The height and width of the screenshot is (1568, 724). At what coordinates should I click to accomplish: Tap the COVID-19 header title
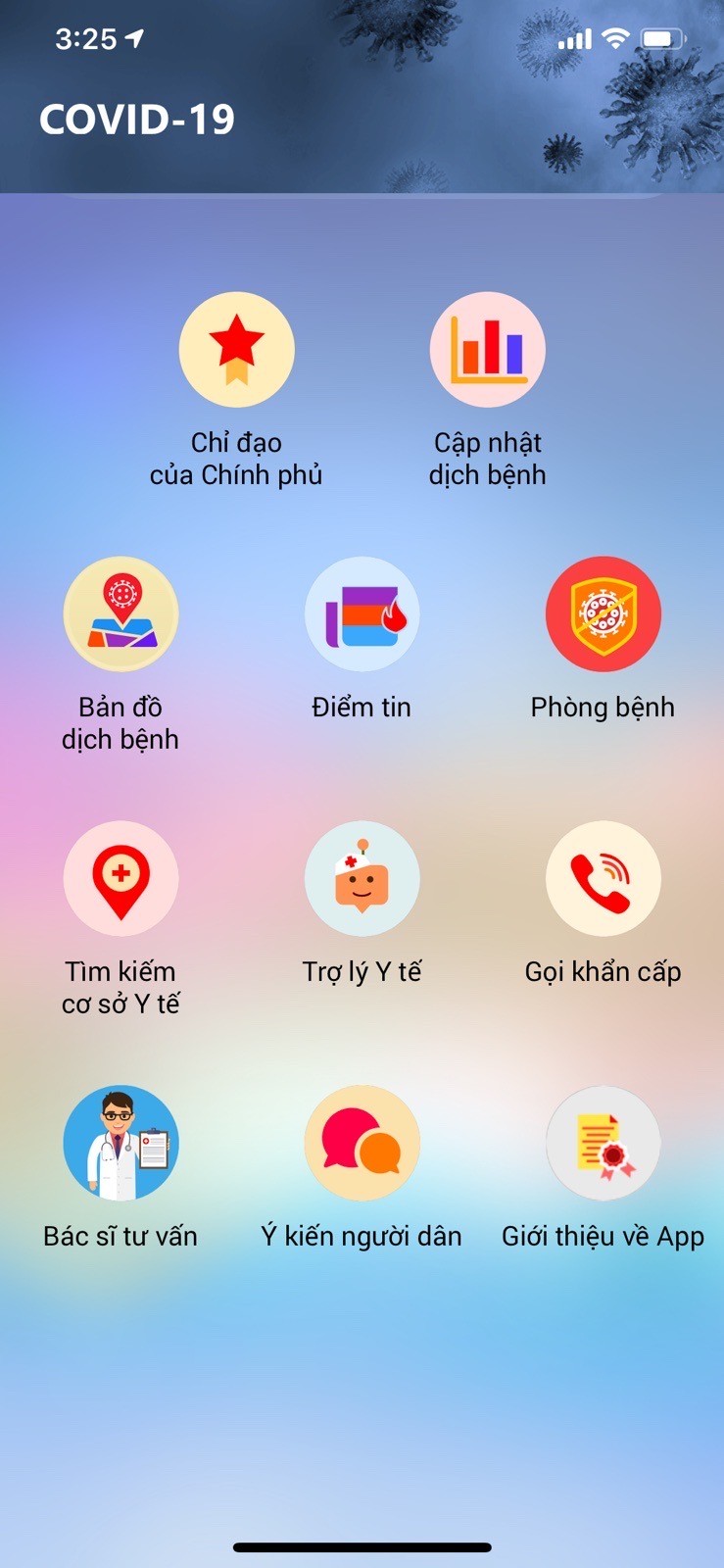(136, 119)
